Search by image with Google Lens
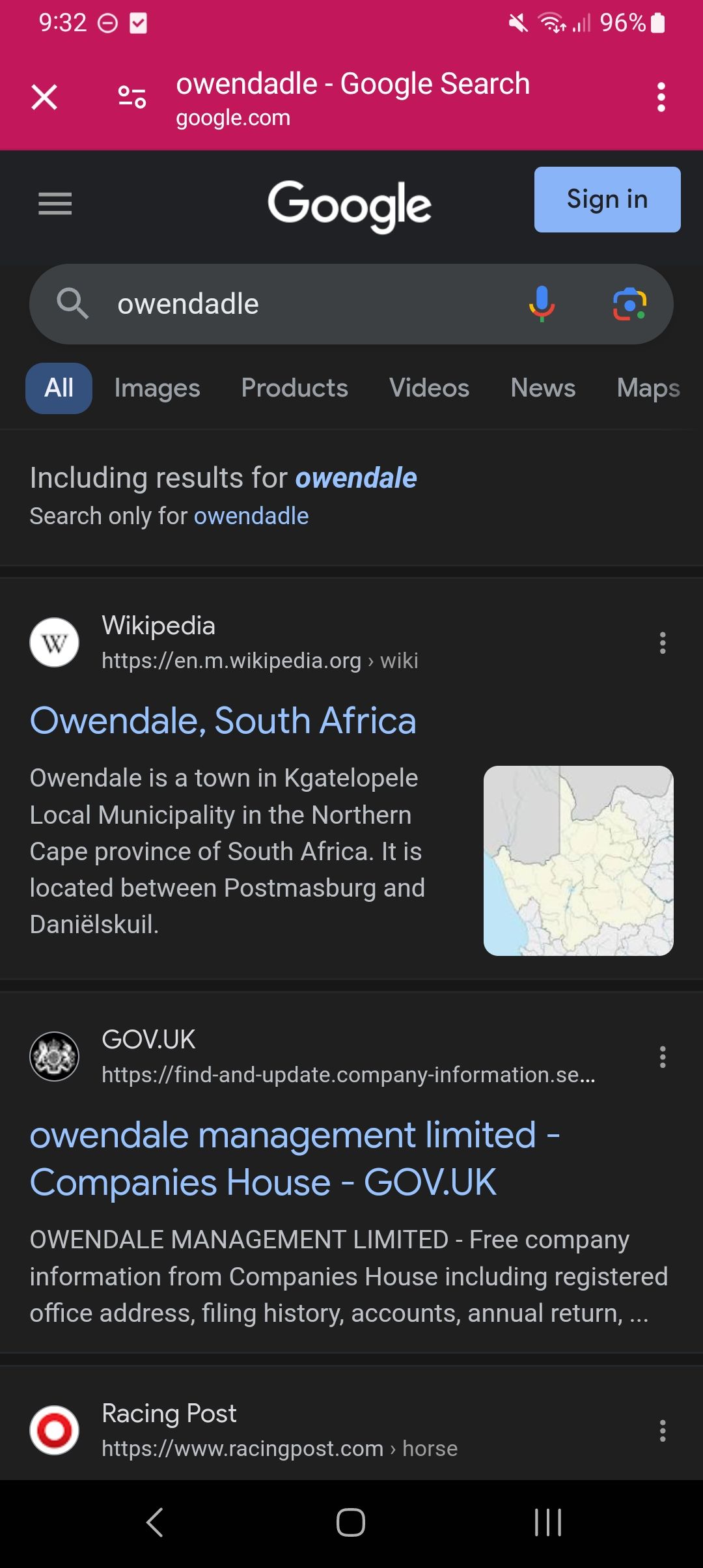 (x=629, y=304)
